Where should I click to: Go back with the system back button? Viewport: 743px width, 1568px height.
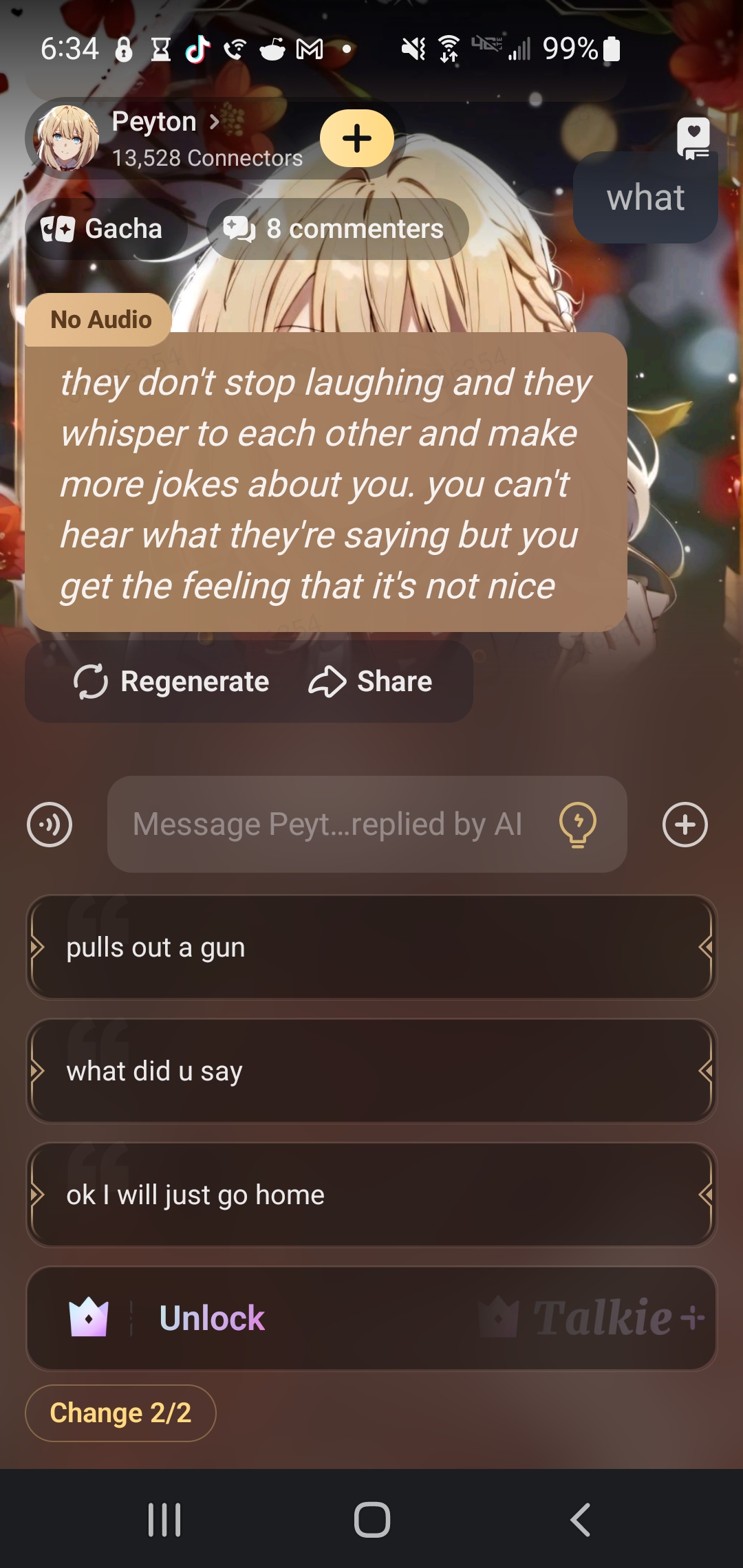(580, 1520)
